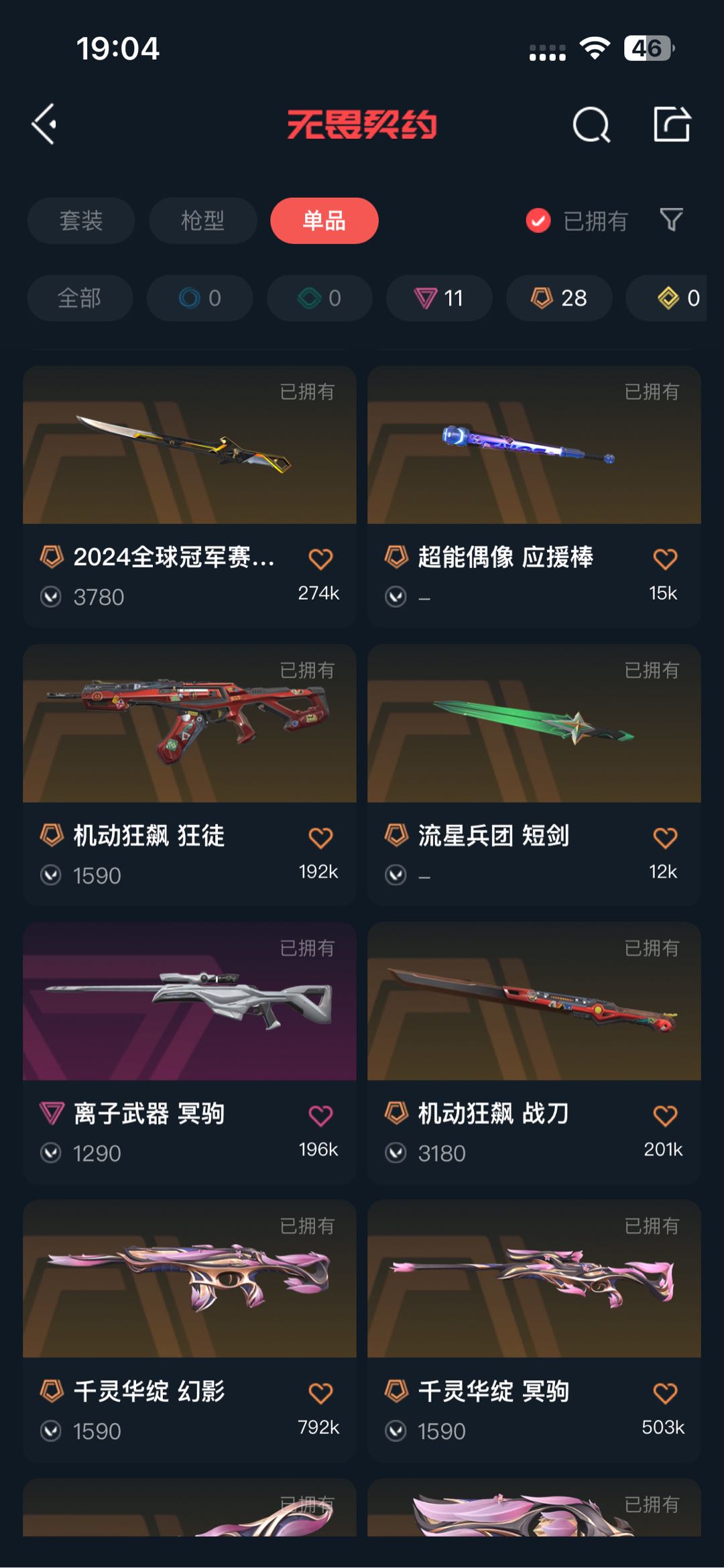This screenshot has width=724, height=1568.
Task: Switch to the 套装 tab
Action: point(81,221)
